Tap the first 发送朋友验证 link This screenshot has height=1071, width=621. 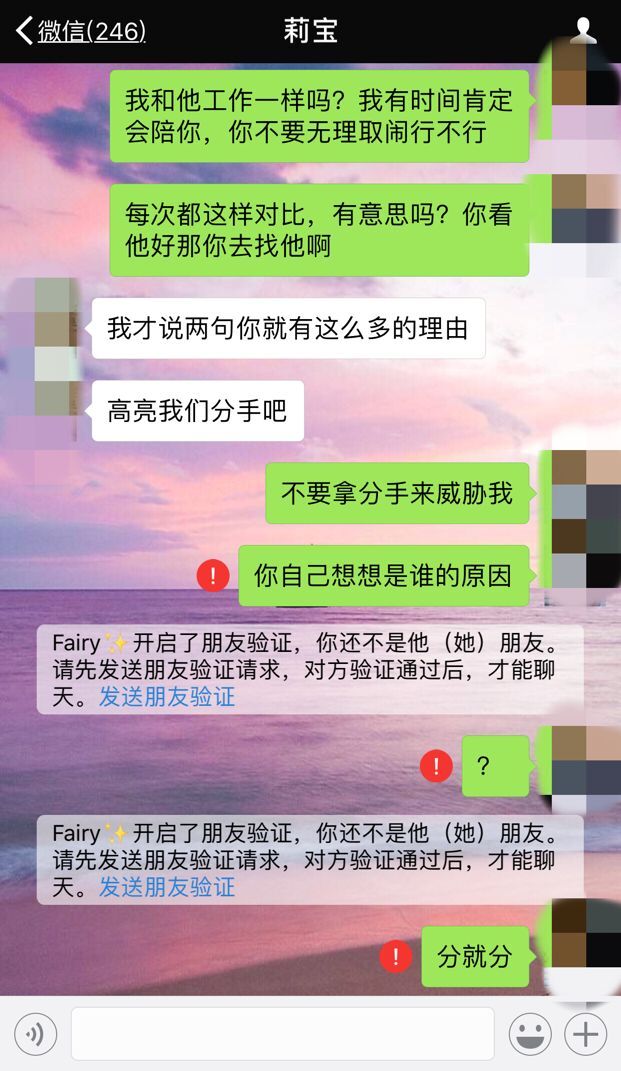(x=167, y=697)
